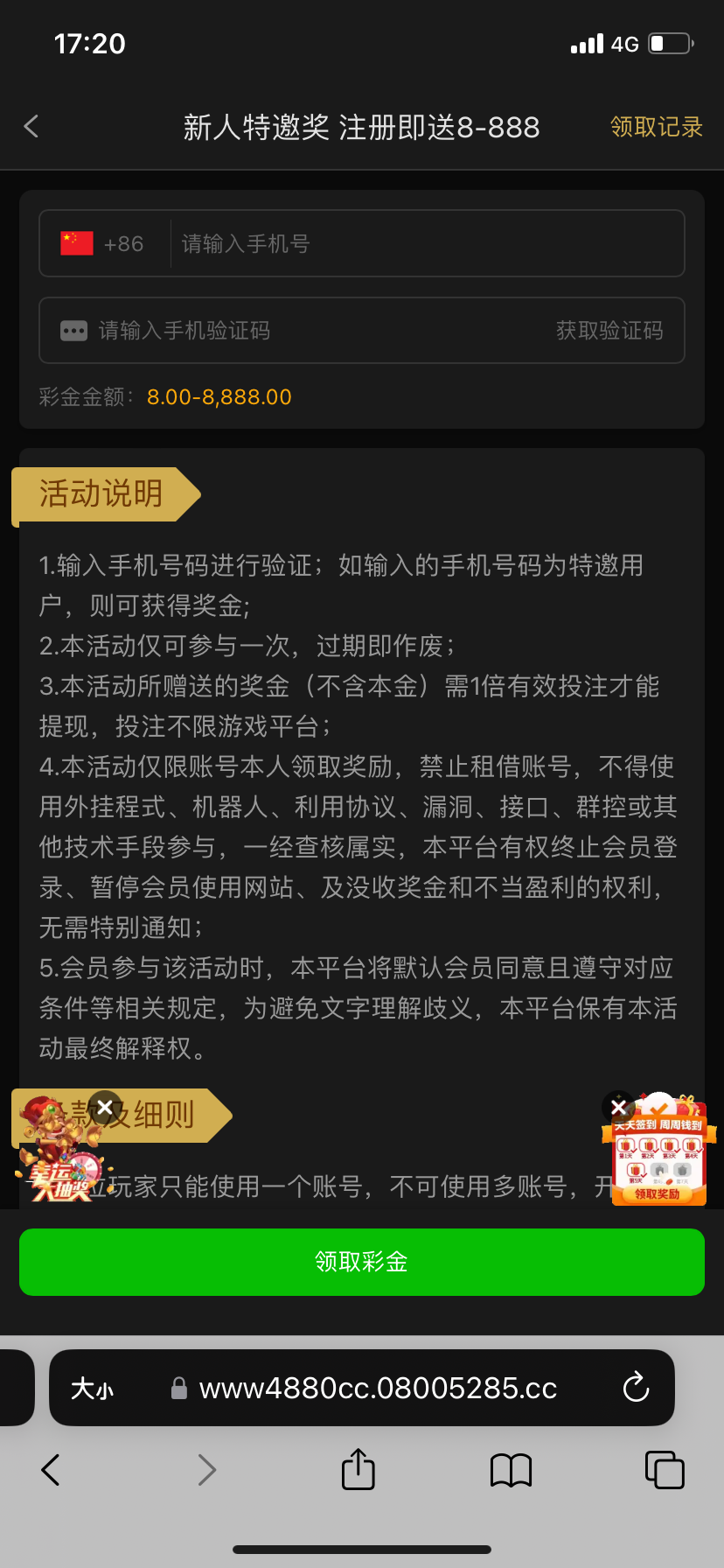Image resolution: width=724 pixels, height=1568 pixels.
Task: Open Safari bookmarks
Action: coord(511,1470)
